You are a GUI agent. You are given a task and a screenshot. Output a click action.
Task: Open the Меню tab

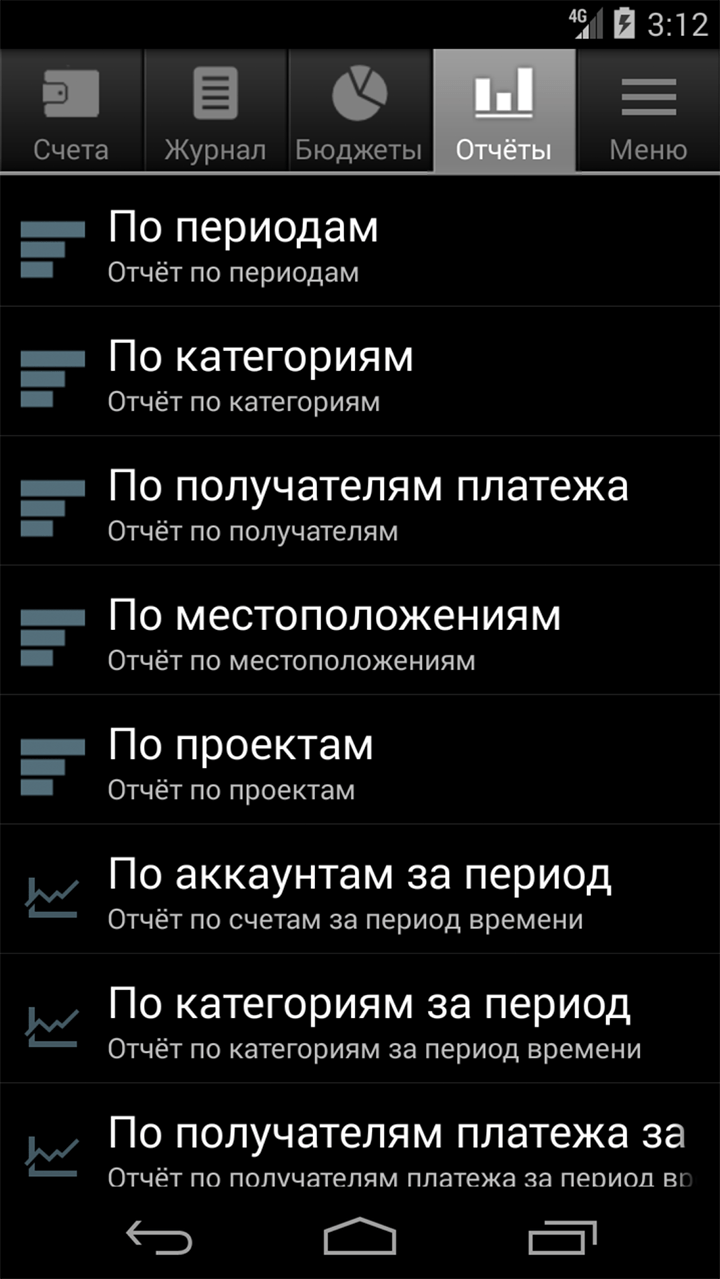648,111
